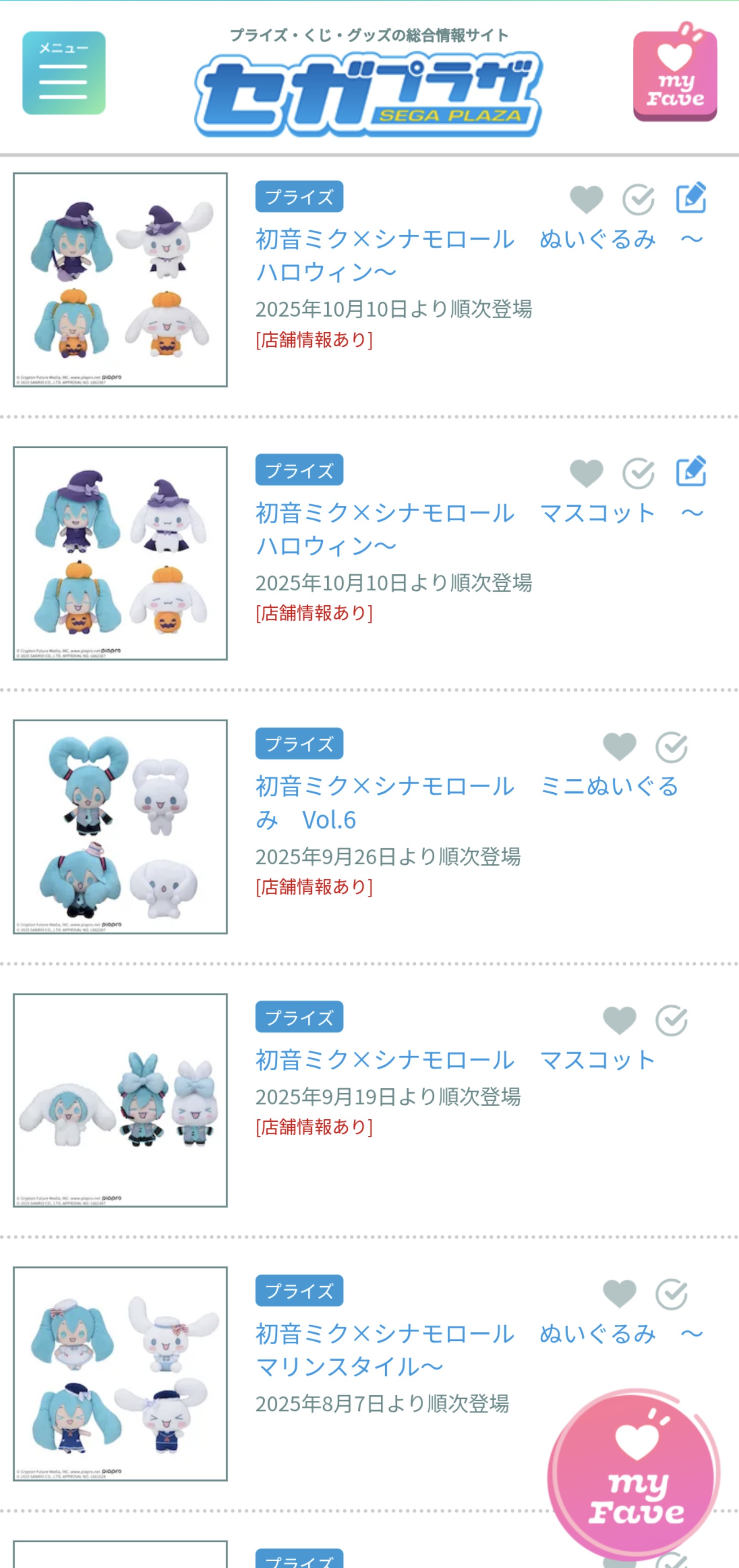Open the メニュー hamburger menu
739x1568 pixels.
64,73
